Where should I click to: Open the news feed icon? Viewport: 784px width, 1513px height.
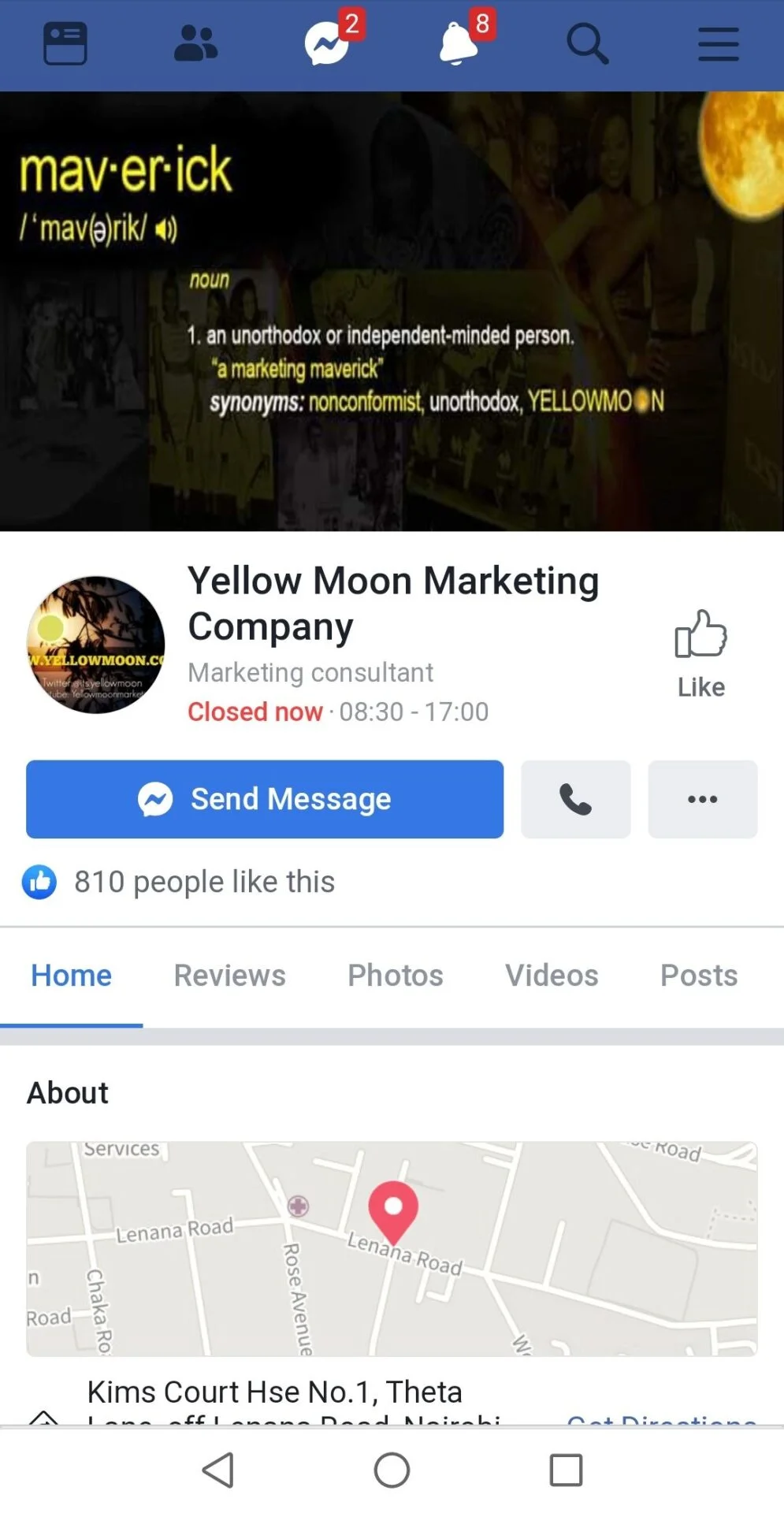(65, 44)
